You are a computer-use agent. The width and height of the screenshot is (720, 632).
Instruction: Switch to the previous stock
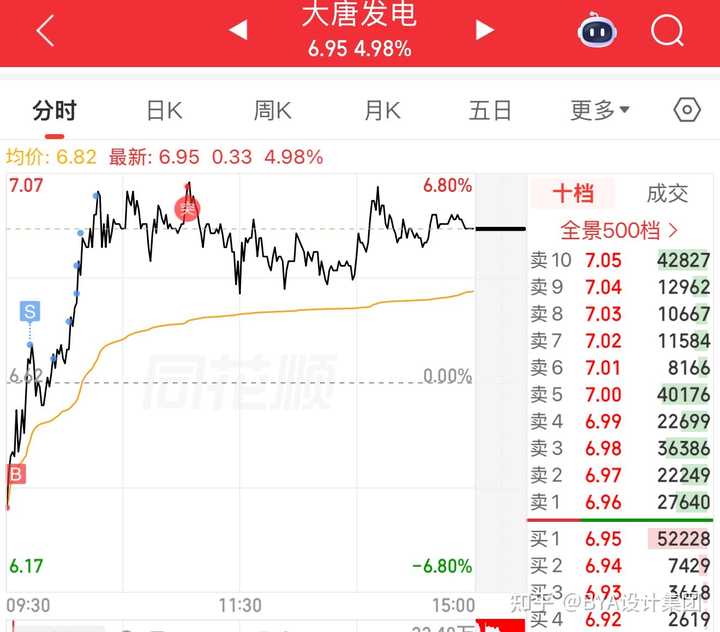tap(238, 30)
